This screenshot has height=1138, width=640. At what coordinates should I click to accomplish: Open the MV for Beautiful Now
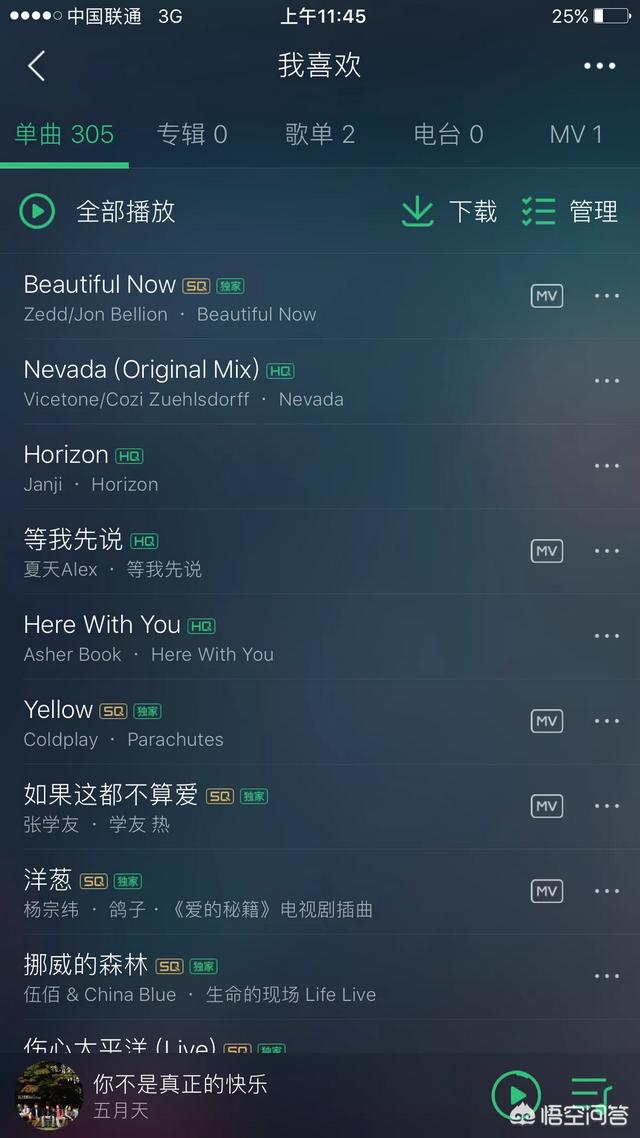546,296
